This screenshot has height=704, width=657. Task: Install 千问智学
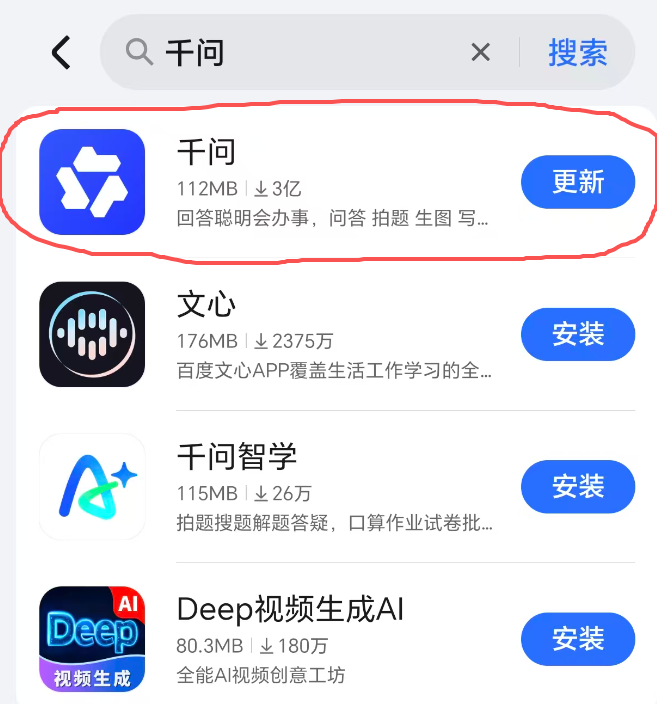point(578,486)
